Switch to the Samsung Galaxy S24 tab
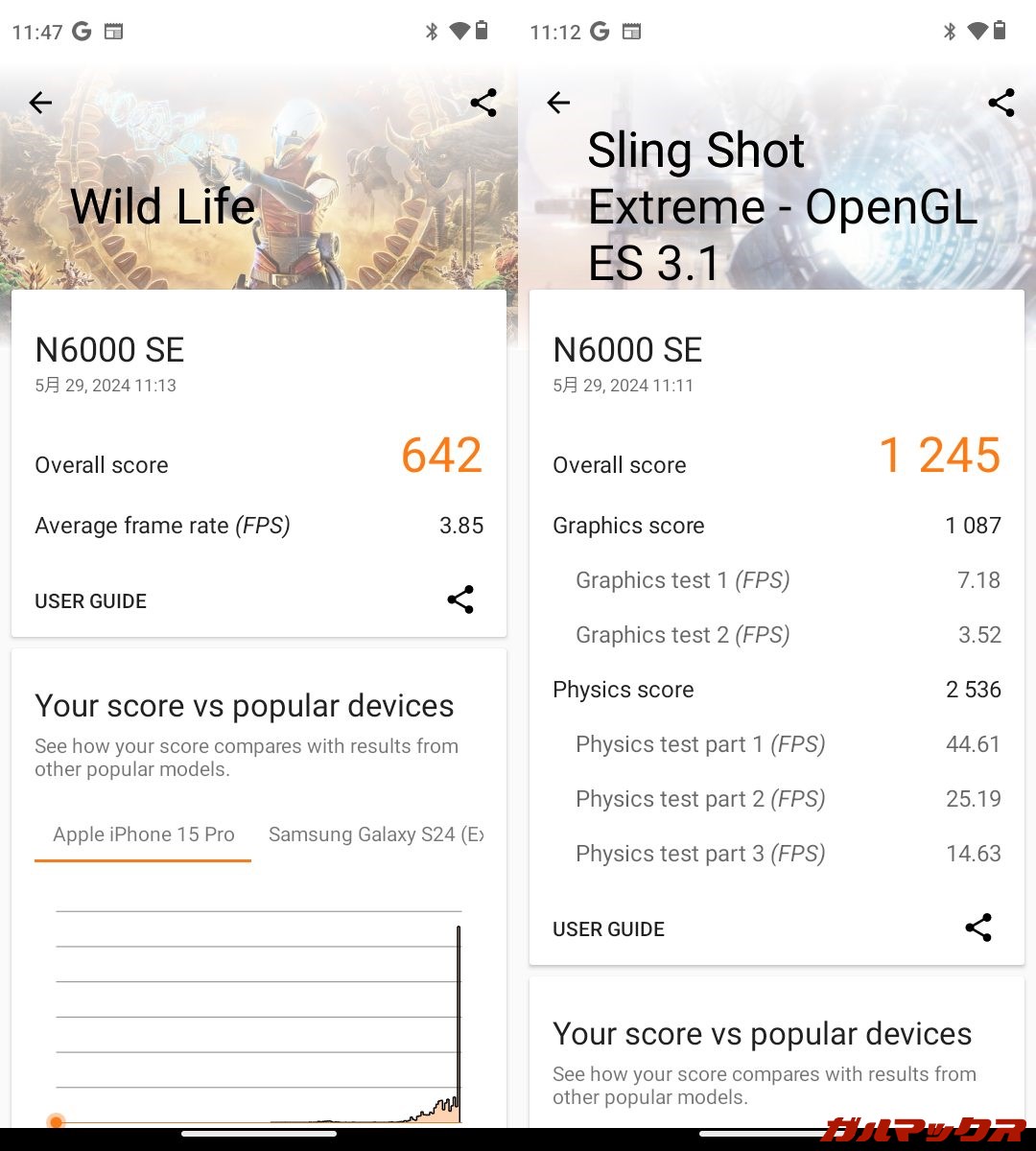 (x=375, y=834)
